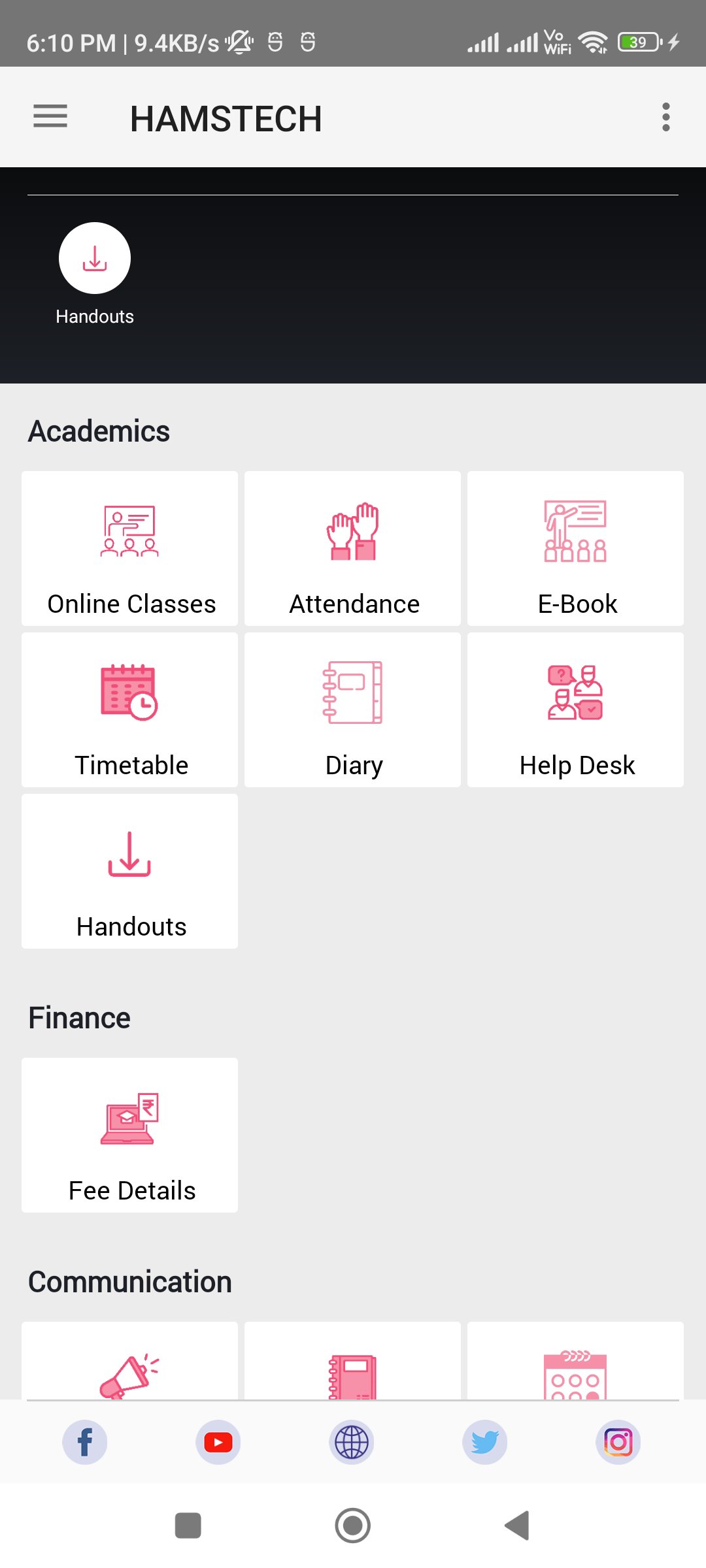The image size is (706, 1568).
Task: Open the Facebook page link
Action: (85, 1442)
